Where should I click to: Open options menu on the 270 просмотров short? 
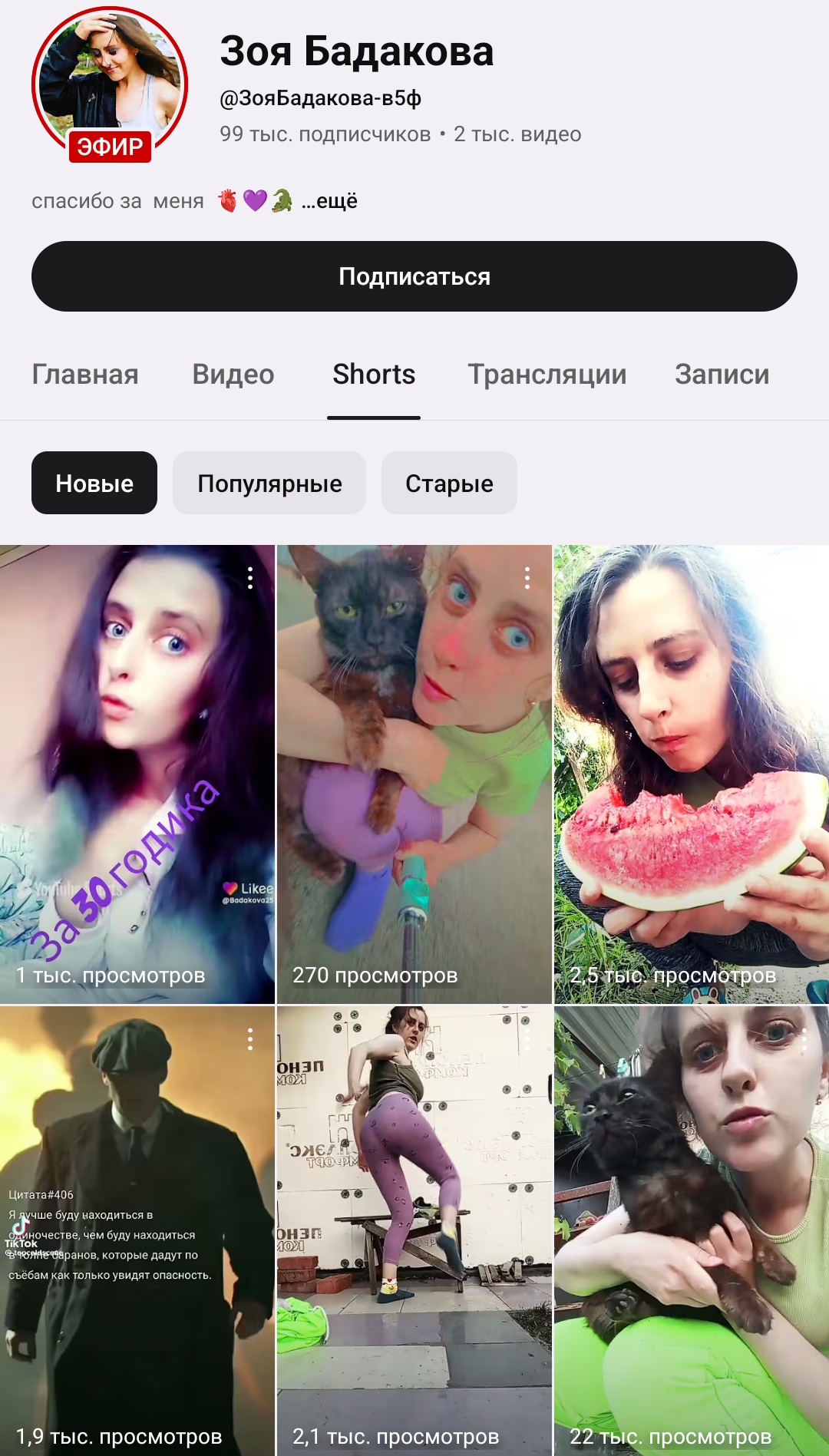tap(527, 578)
